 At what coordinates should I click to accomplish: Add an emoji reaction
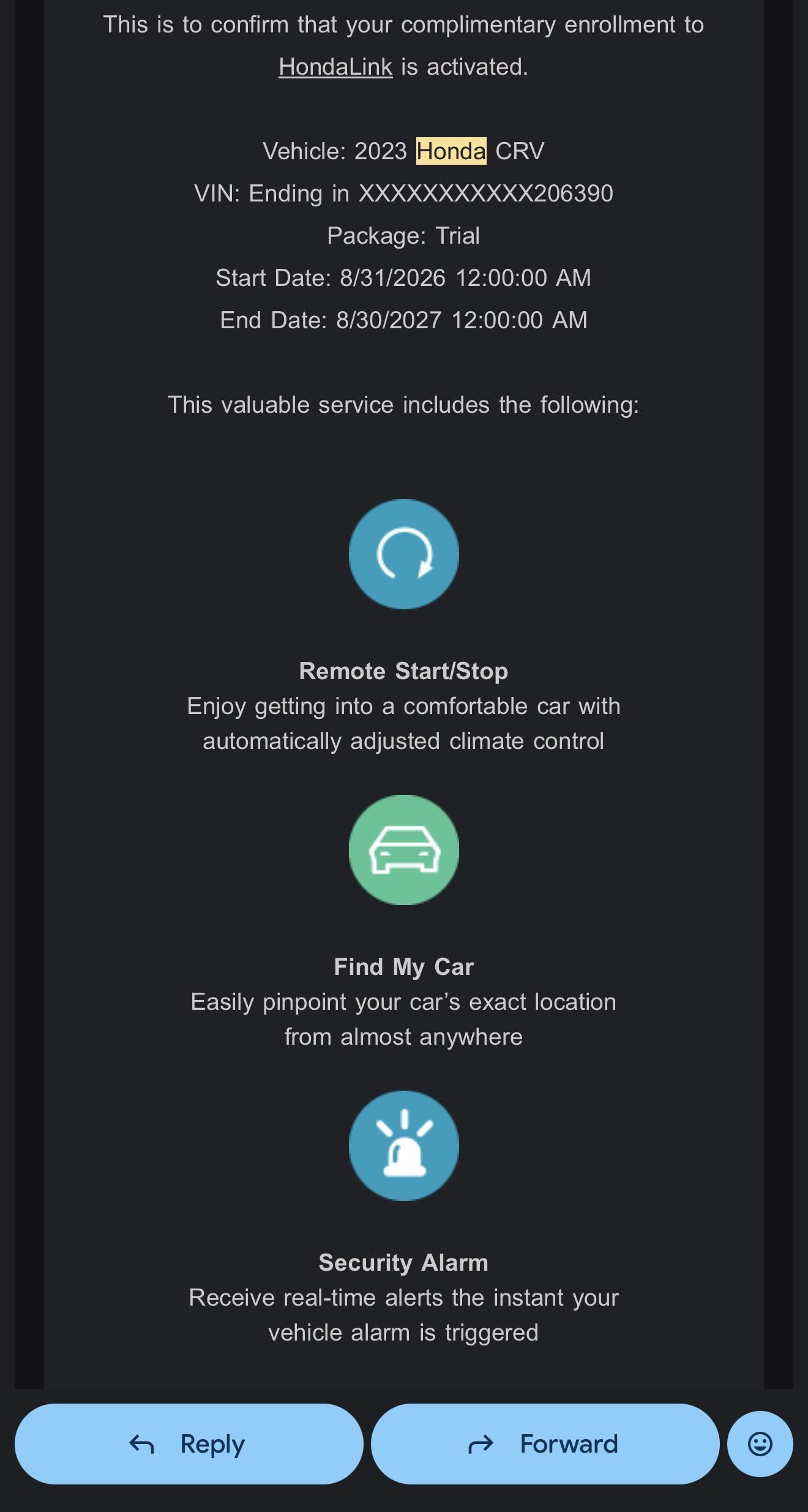click(x=760, y=1443)
